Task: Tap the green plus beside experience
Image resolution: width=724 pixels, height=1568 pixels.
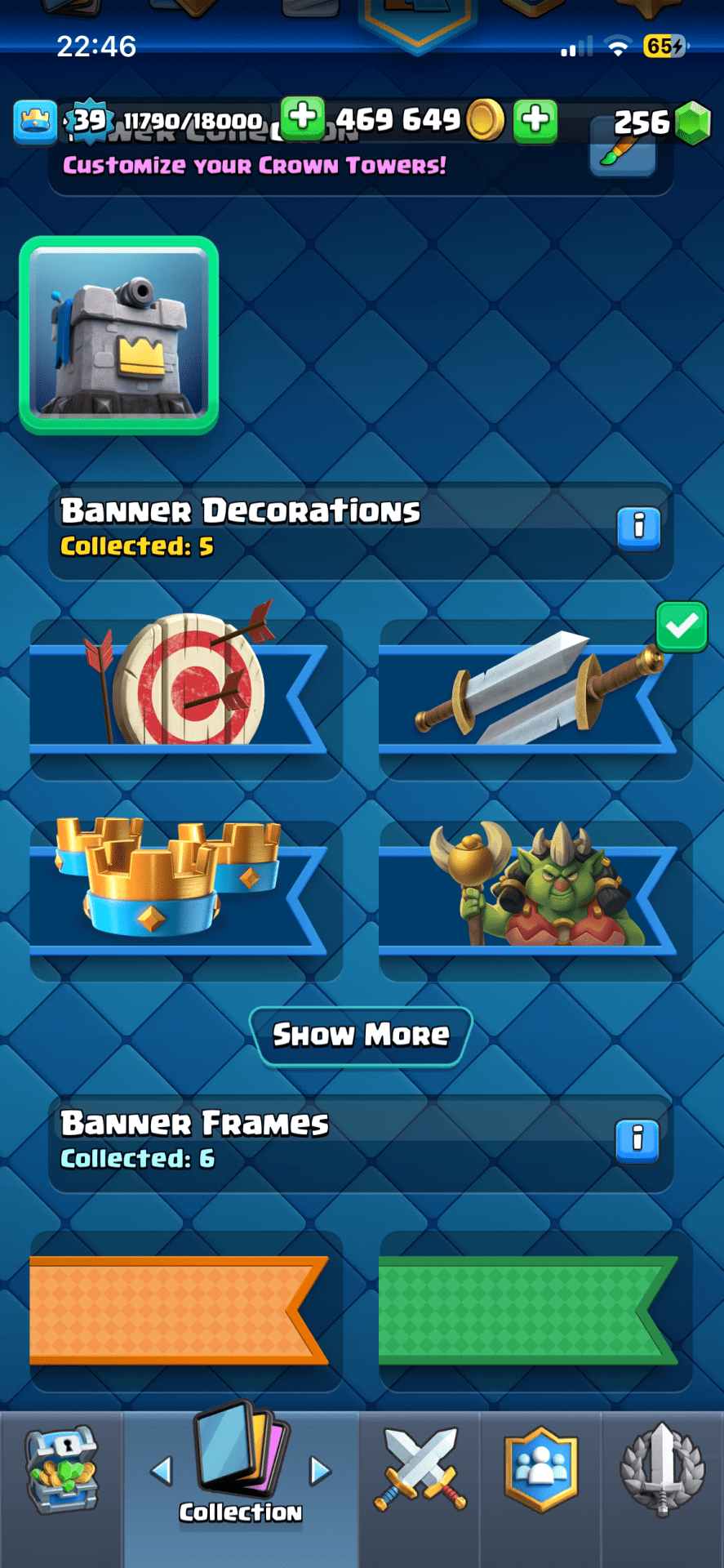Action: click(302, 118)
